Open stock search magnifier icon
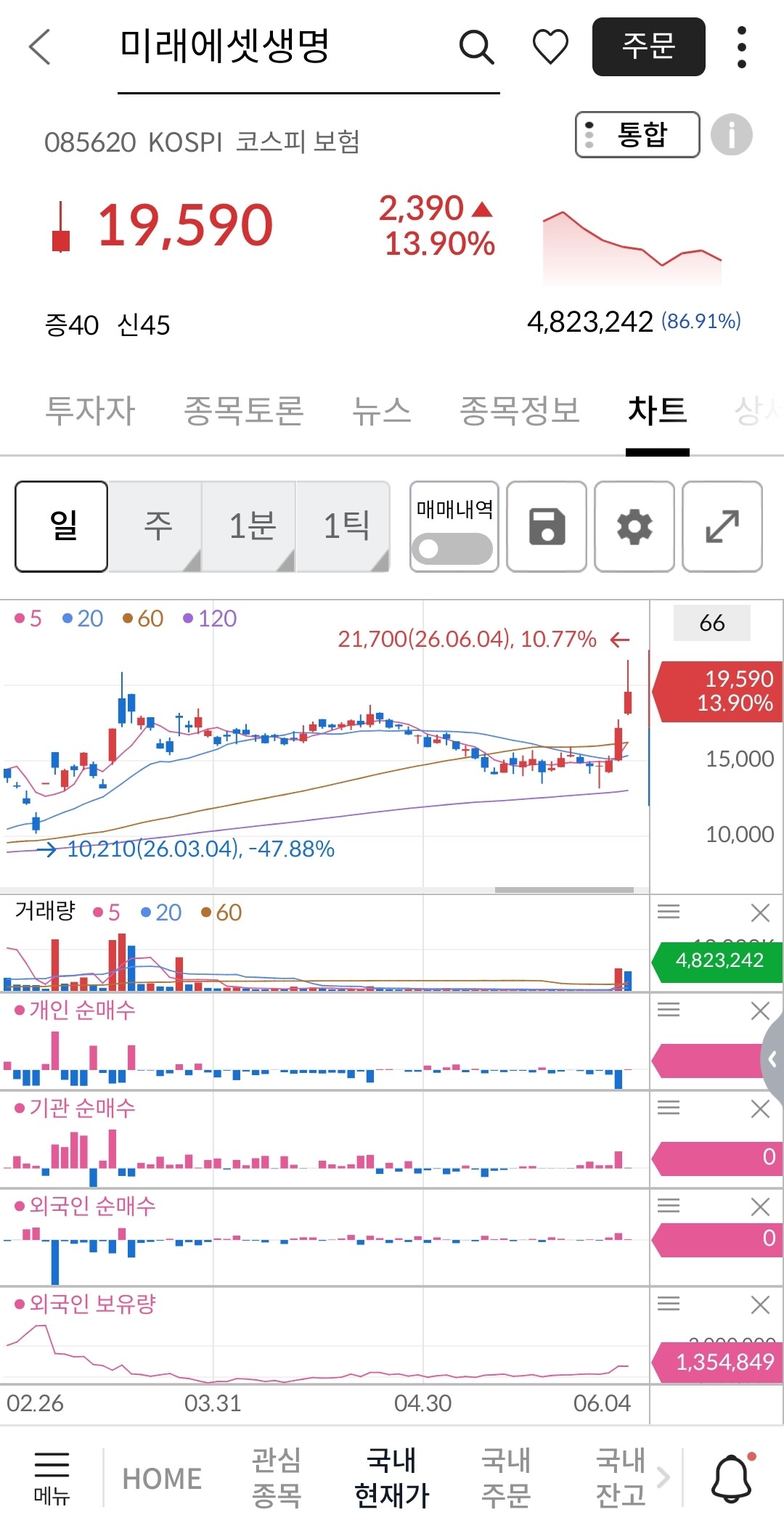Screen dimensions: 784x1531 pyautogui.click(x=477, y=48)
